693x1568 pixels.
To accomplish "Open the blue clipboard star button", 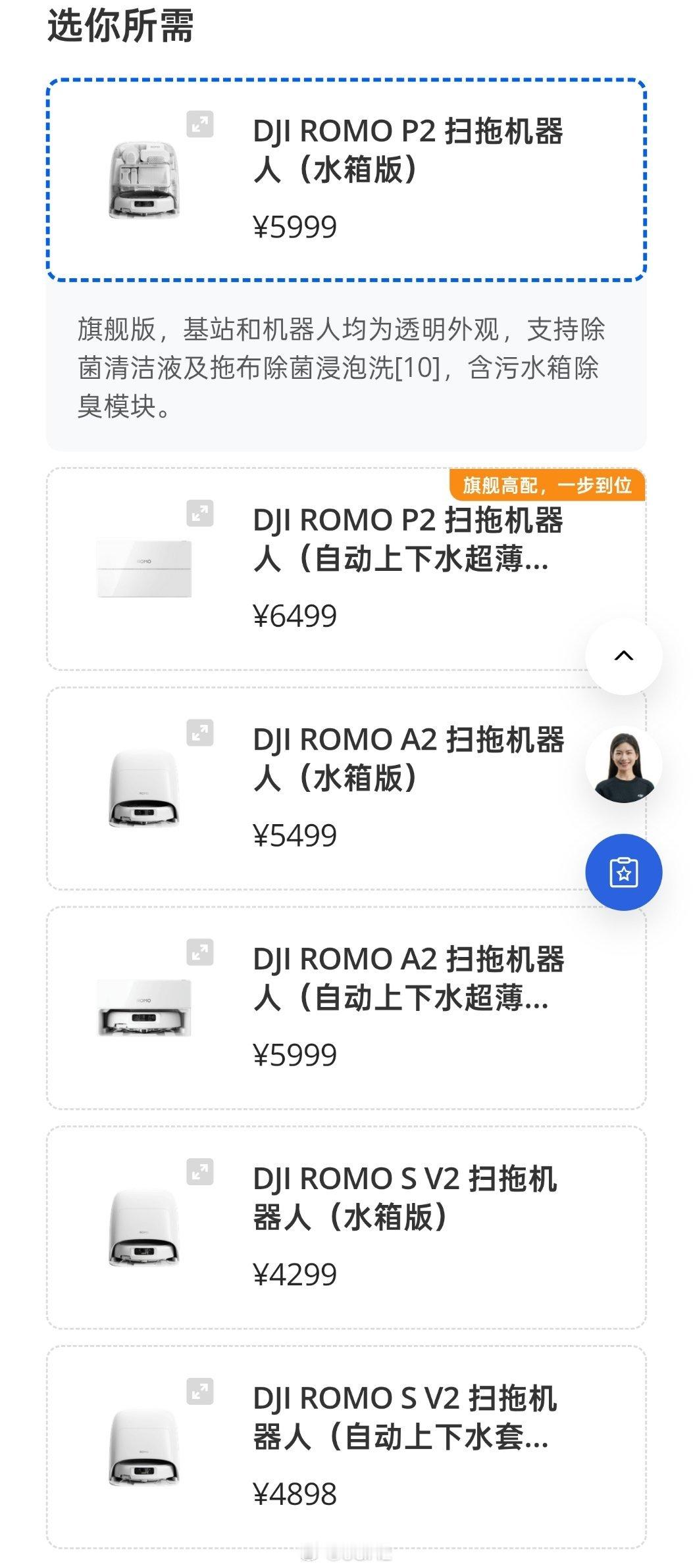I will coord(623,872).
